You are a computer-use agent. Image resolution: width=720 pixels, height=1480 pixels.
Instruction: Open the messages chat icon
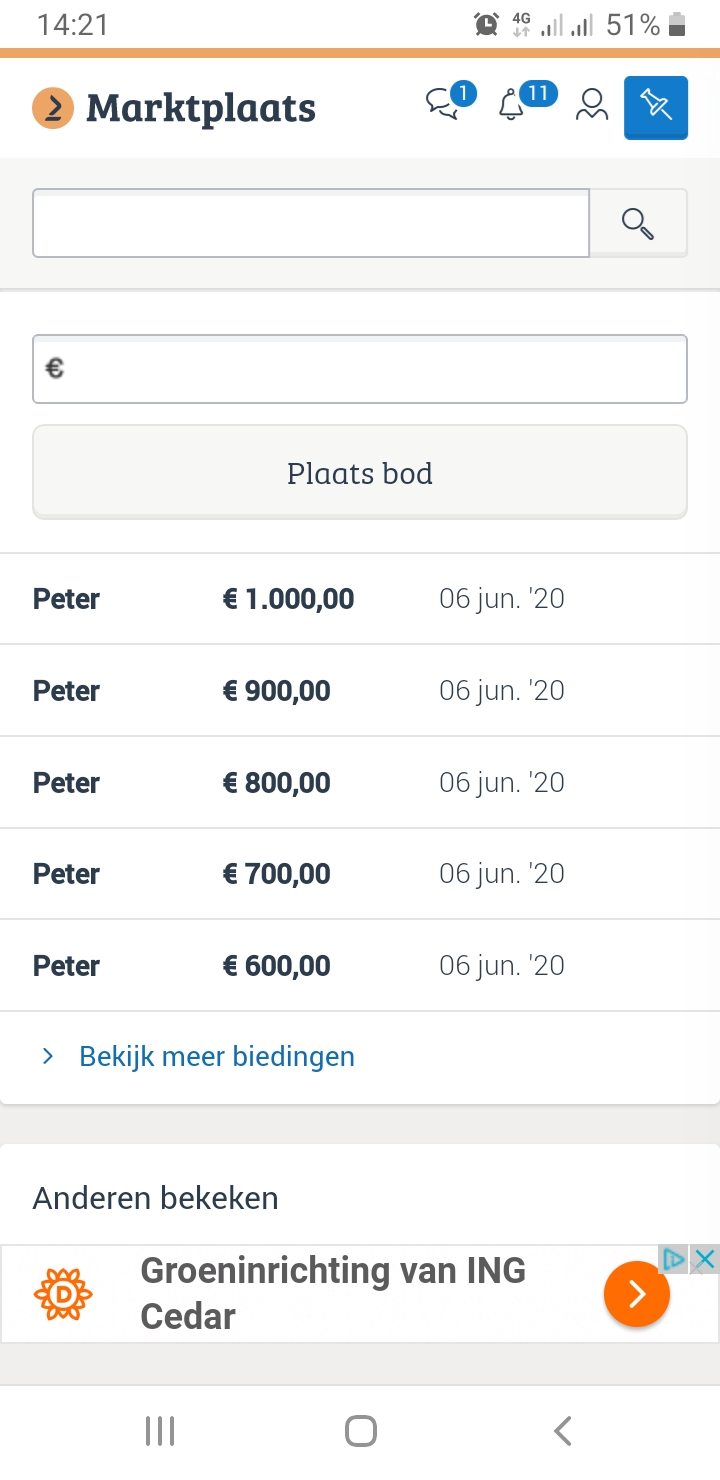tap(441, 105)
